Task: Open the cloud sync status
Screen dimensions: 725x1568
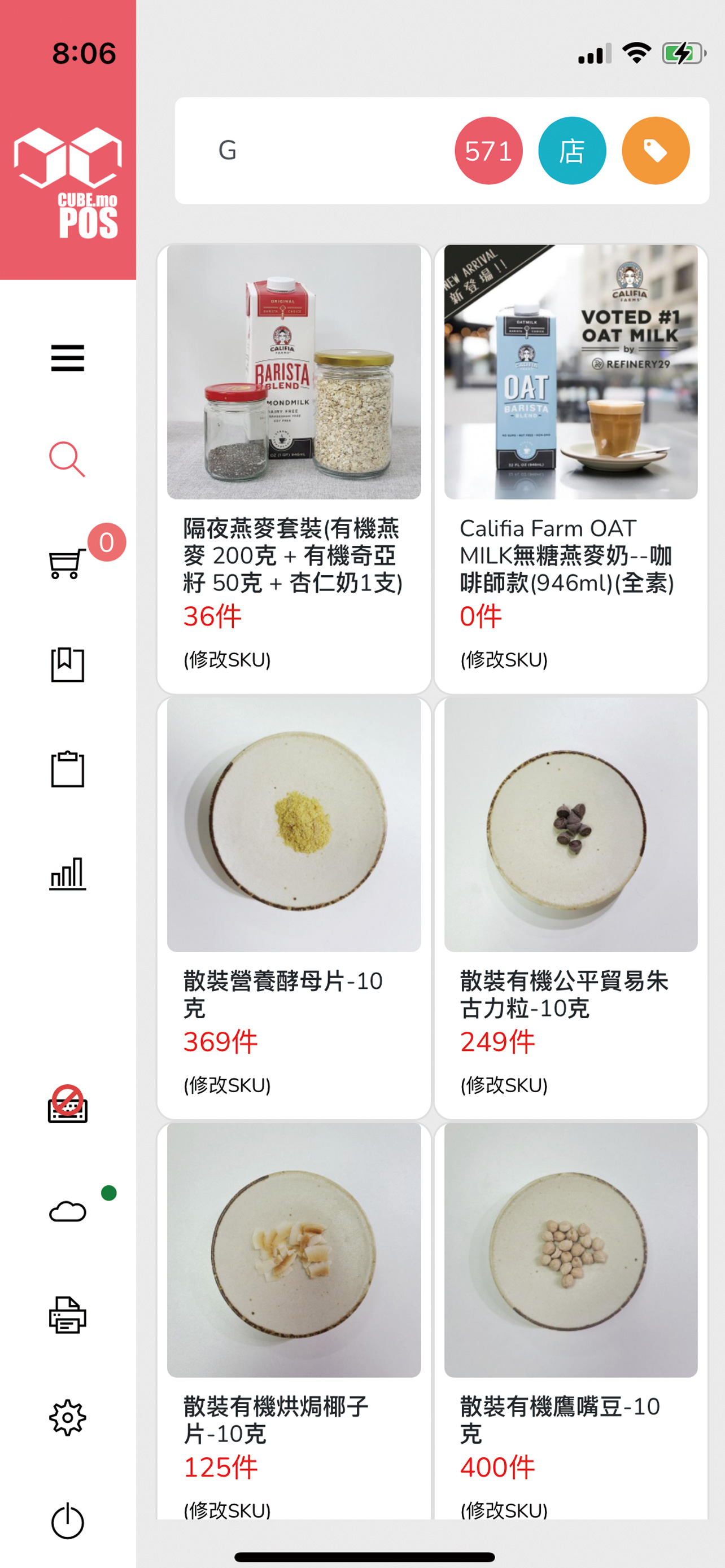Action: point(67,1211)
